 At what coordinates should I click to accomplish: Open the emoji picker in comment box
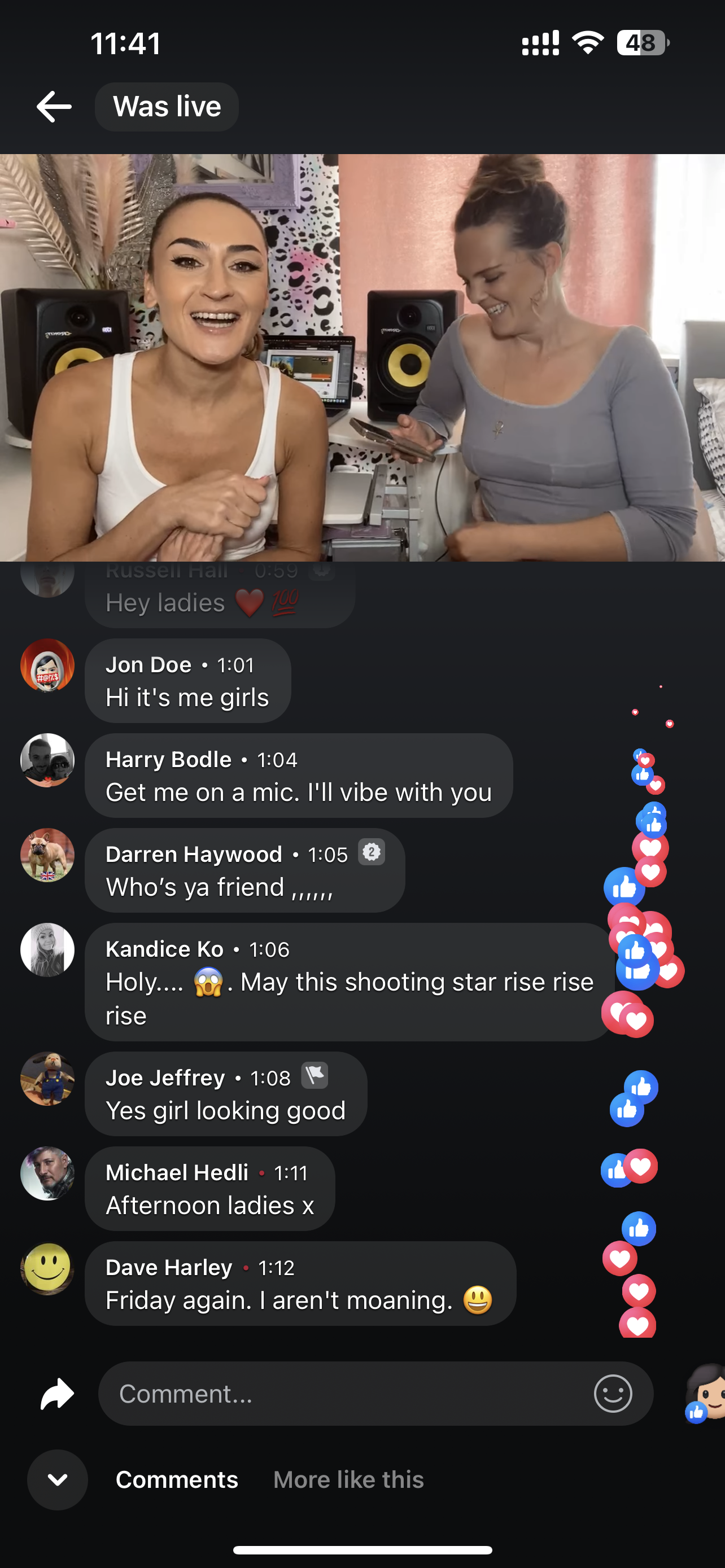(613, 1393)
